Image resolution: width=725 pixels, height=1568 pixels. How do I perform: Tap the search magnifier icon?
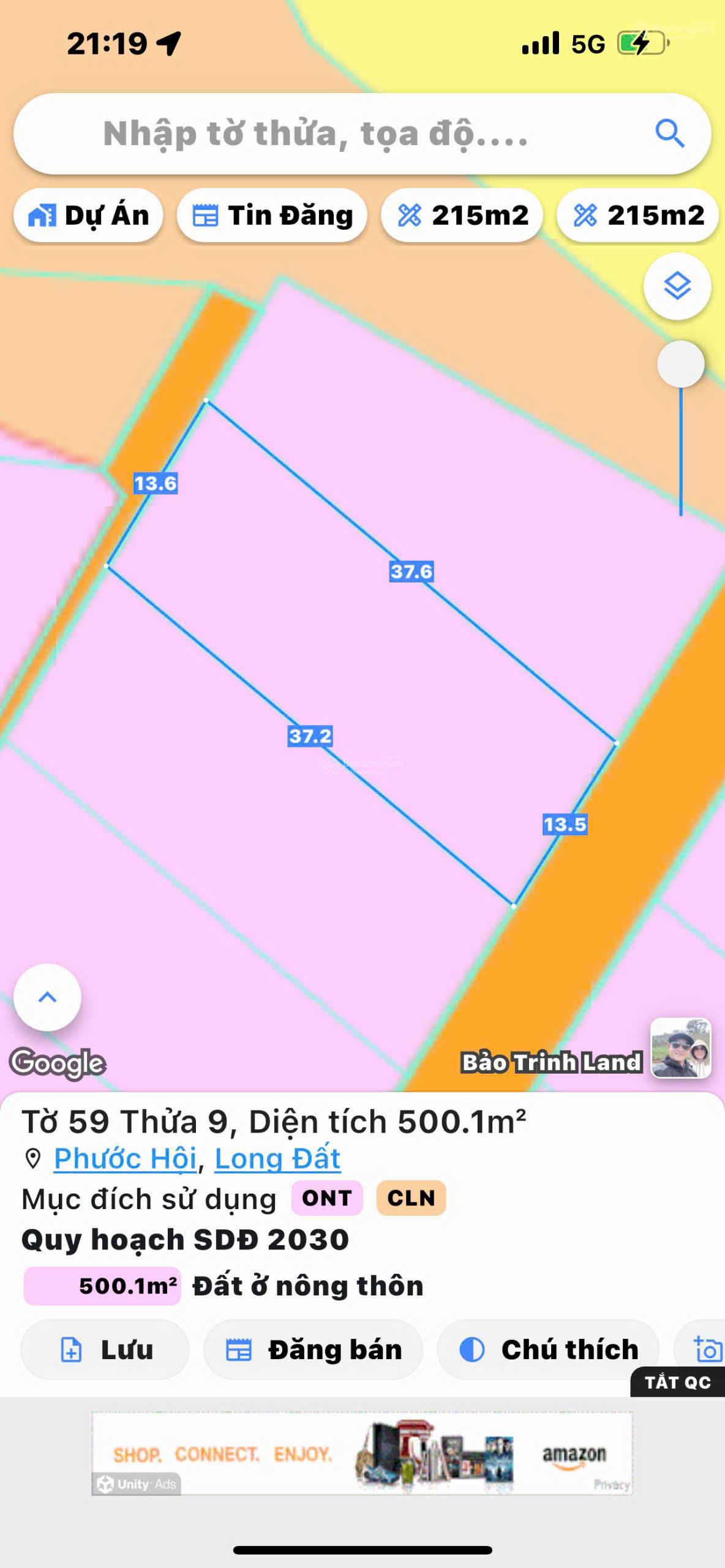coord(671,134)
